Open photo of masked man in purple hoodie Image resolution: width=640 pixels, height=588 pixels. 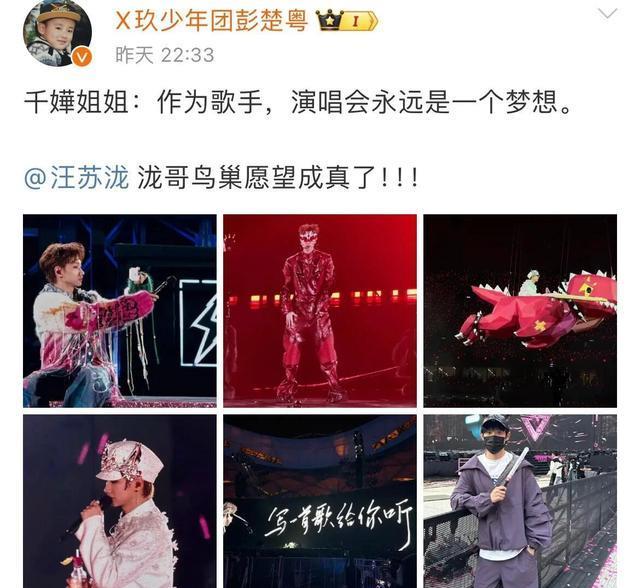tap(519, 500)
